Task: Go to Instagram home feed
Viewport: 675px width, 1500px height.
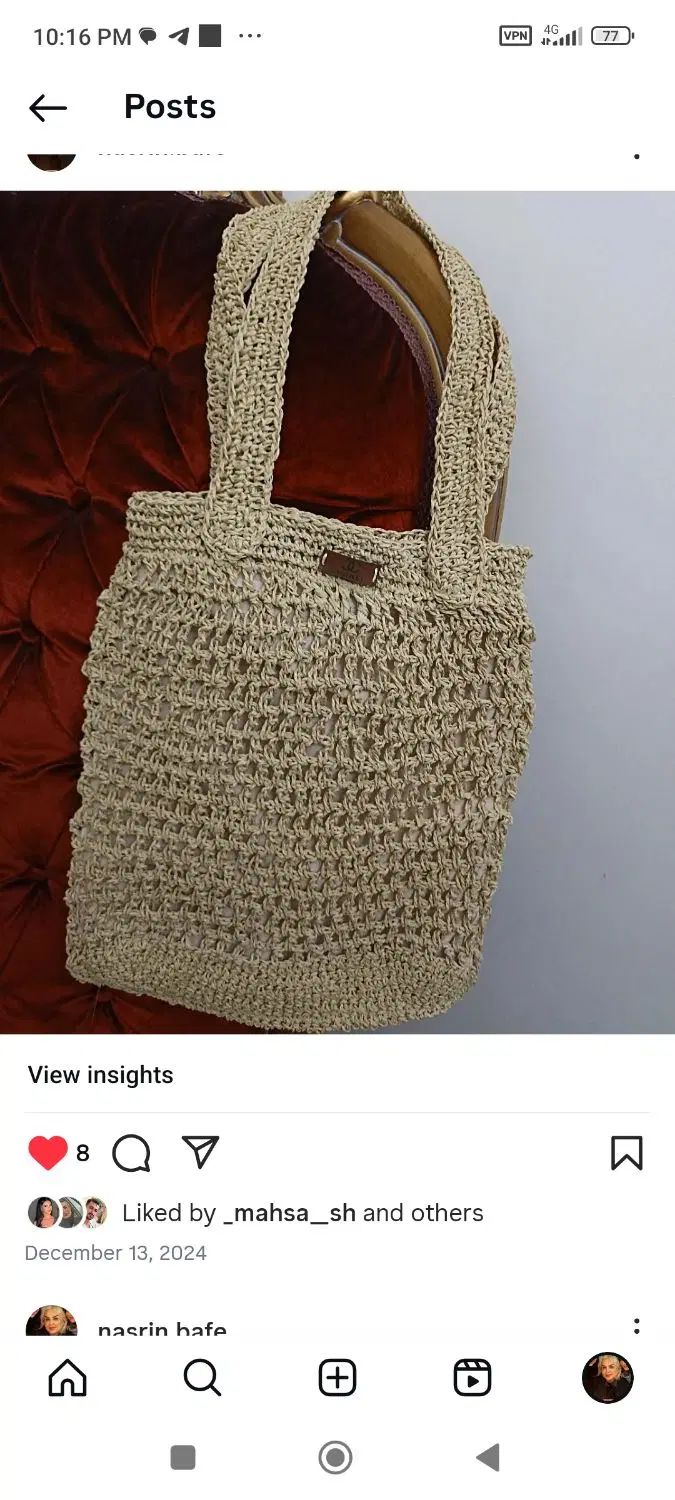Action: (68, 1378)
